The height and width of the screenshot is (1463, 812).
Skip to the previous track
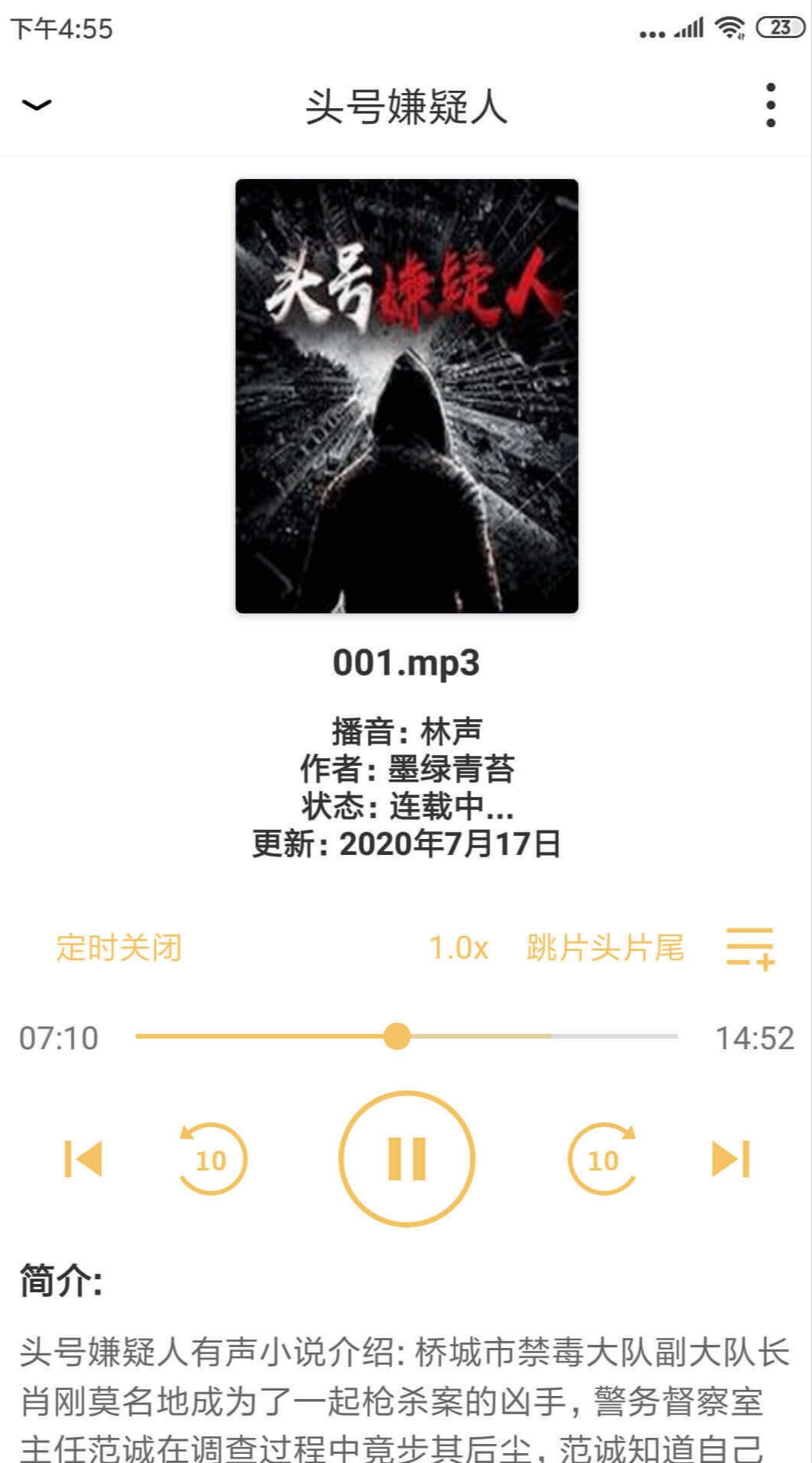click(83, 1159)
